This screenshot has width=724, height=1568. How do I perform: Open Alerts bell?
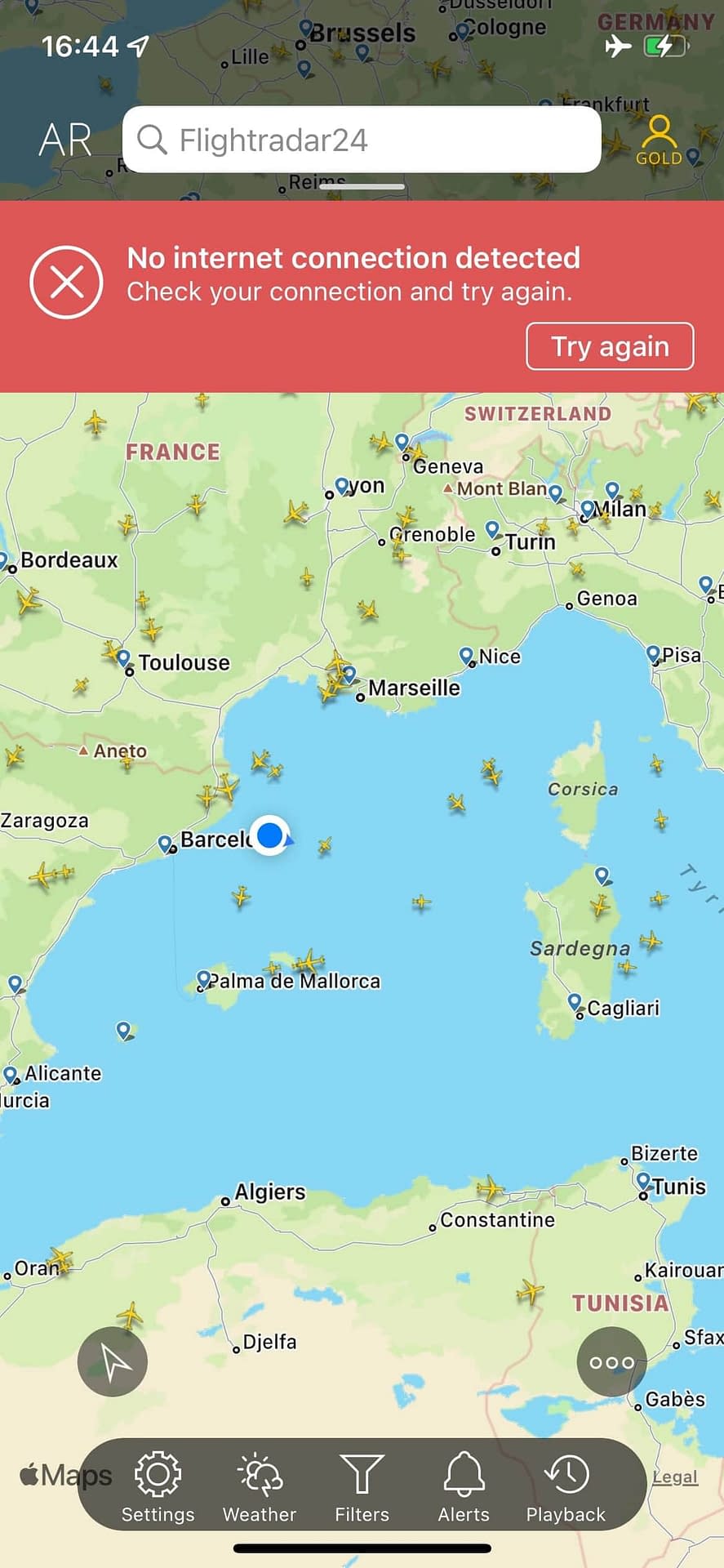point(464,1488)
